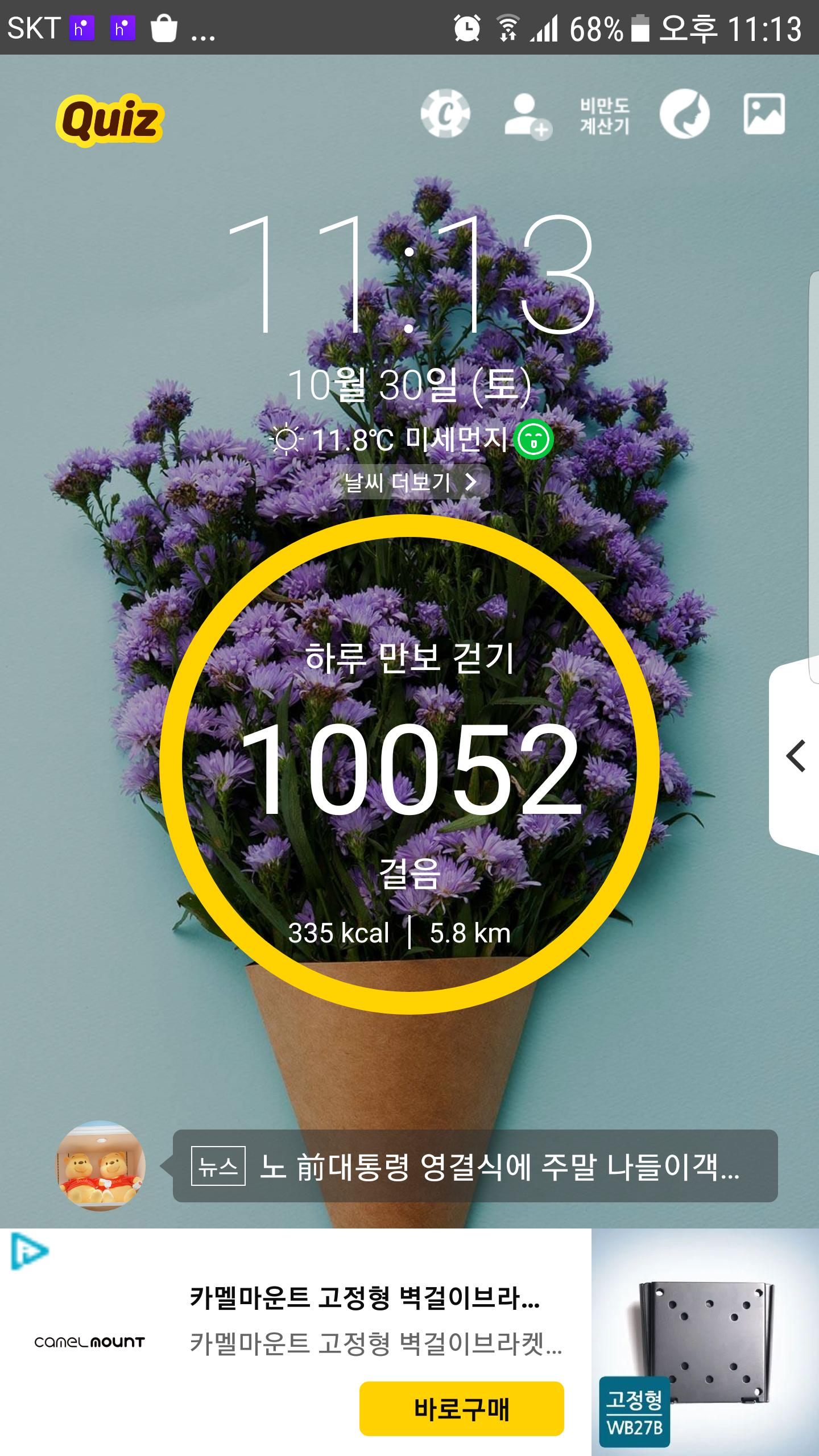Expand the side panel arrow
Screen dimensions: 819x1456
point(795,756)
